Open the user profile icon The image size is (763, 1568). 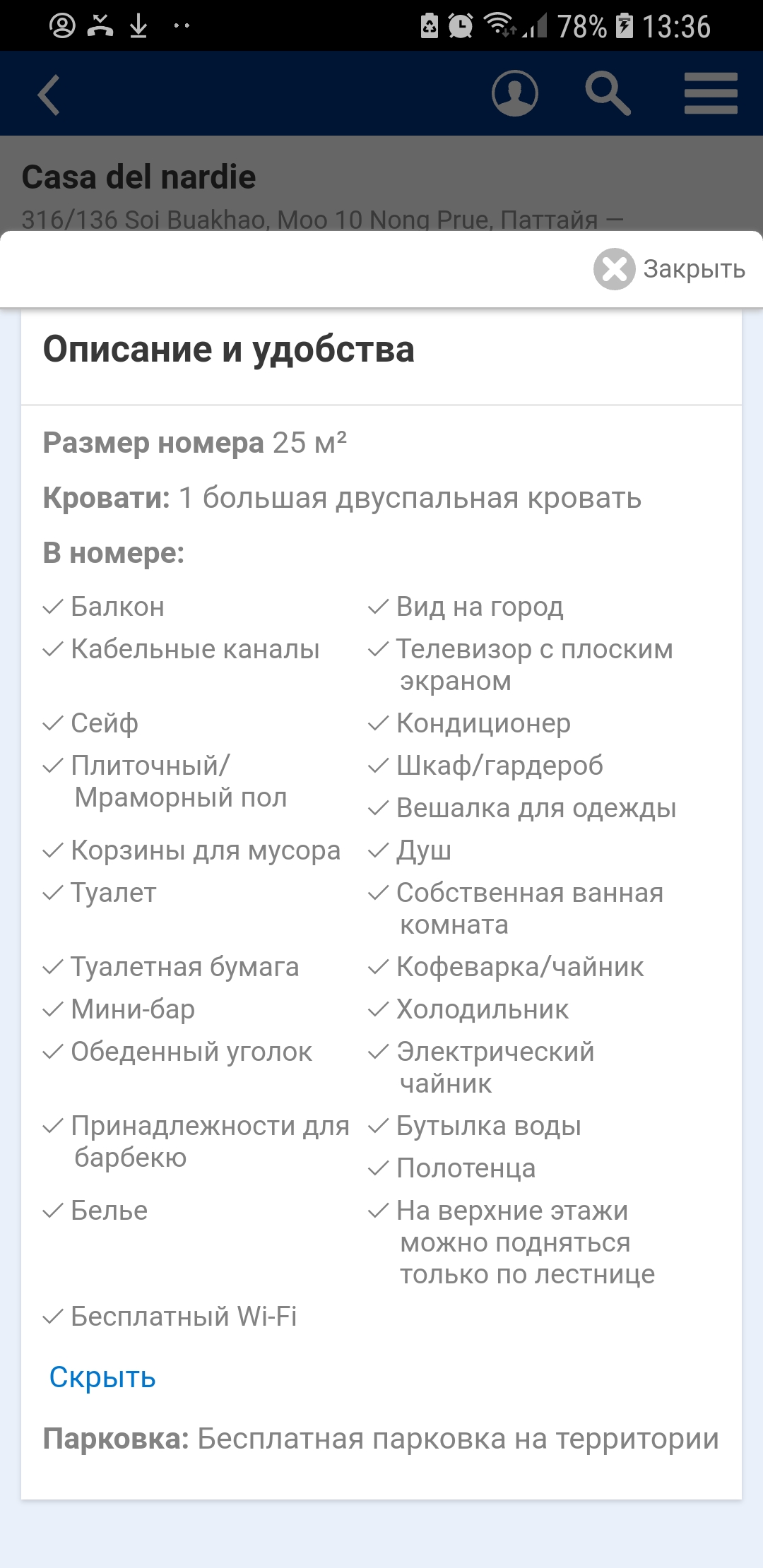[x=514, y=93]
